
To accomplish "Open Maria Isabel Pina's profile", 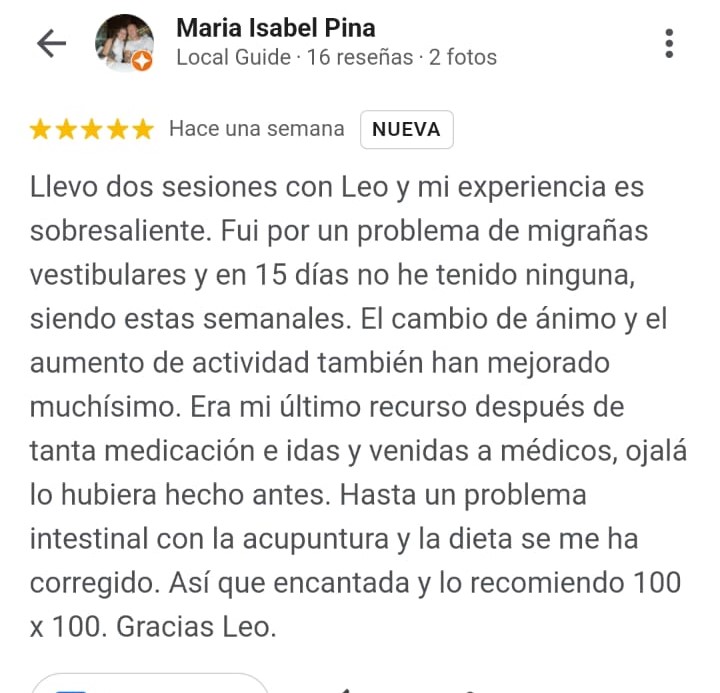I will tap(275, 28).
